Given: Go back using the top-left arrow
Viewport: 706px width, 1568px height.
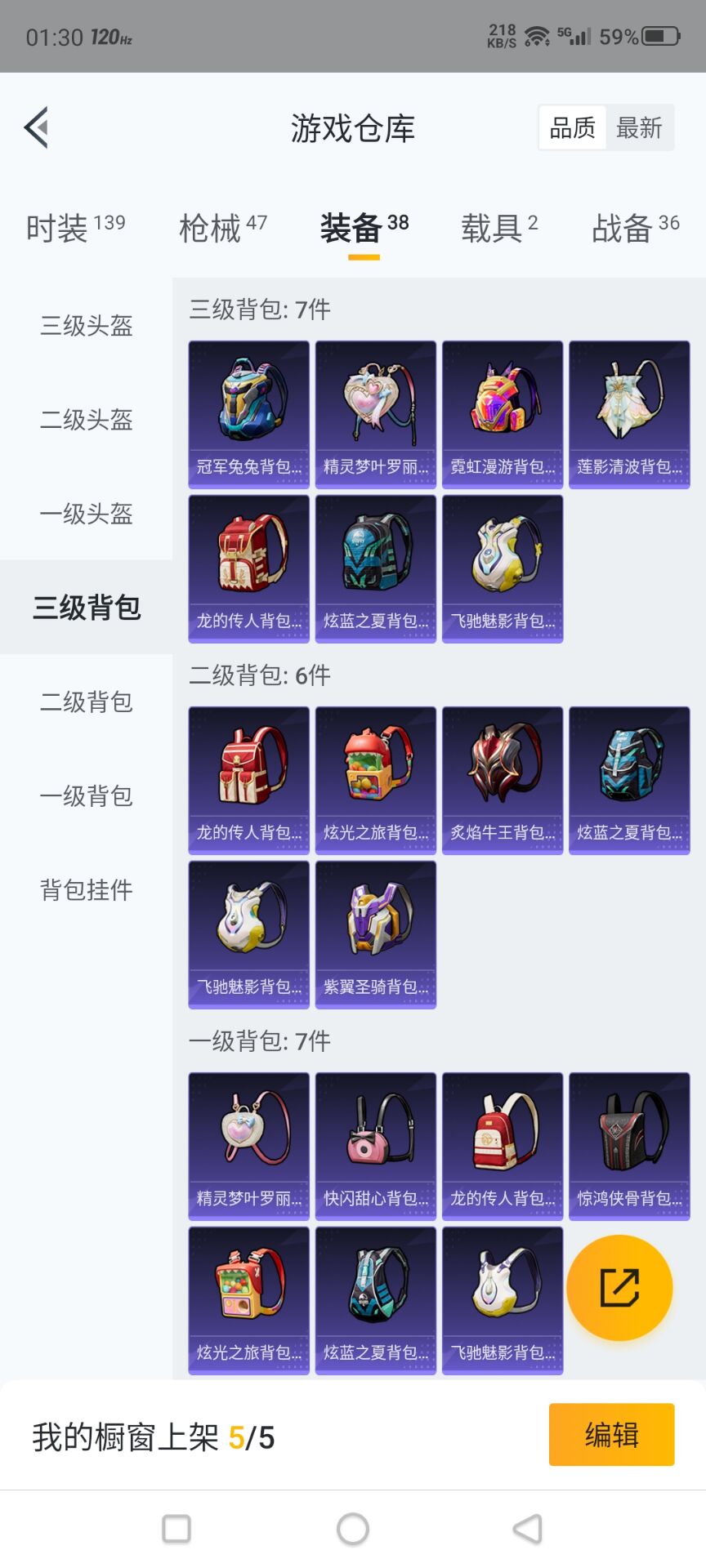Looking at the screenshot, I should click(x=36, y=127).
